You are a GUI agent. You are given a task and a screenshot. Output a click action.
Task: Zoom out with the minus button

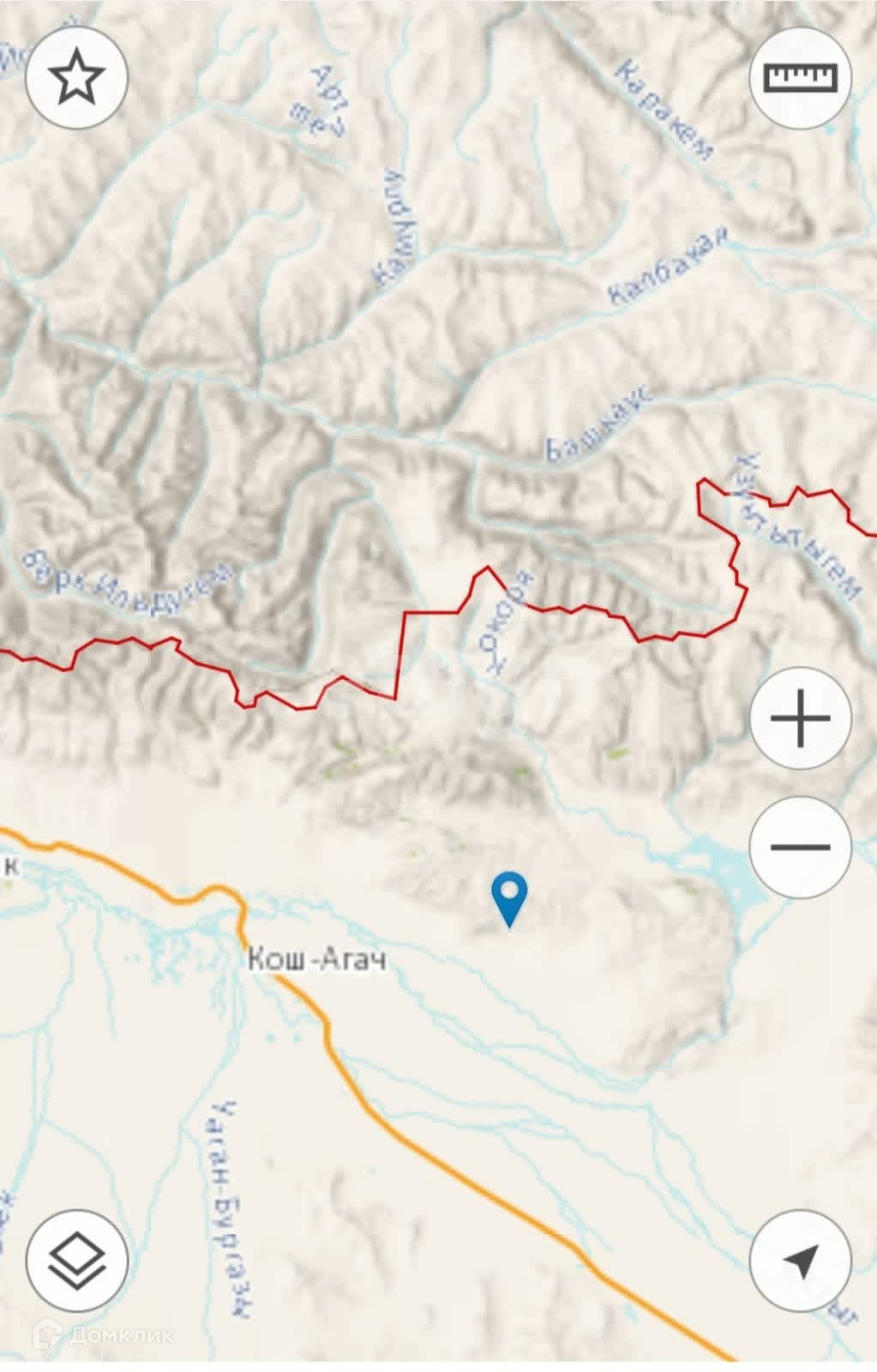pos(801,846)
